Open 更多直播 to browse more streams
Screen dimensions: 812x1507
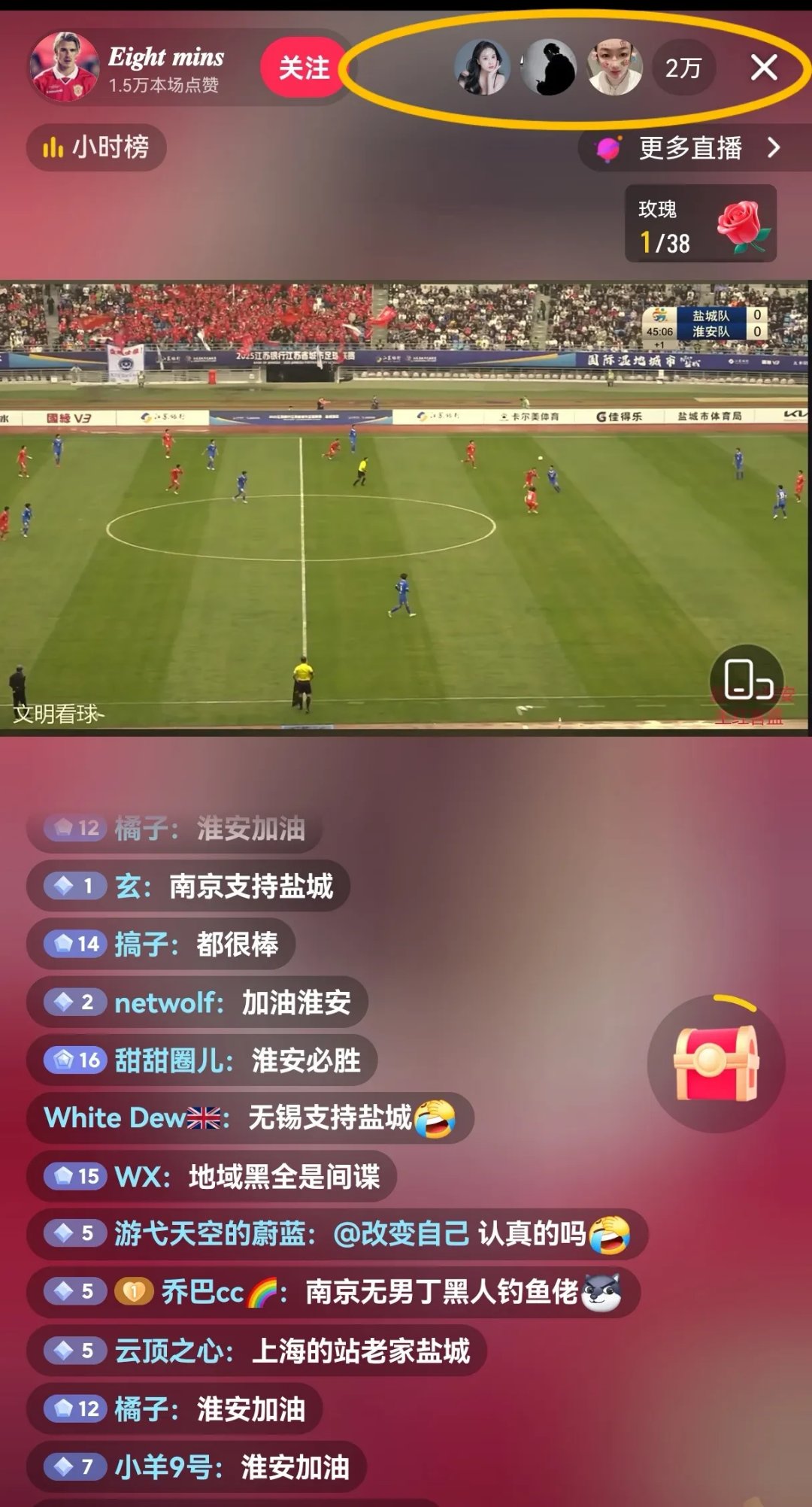690,148
